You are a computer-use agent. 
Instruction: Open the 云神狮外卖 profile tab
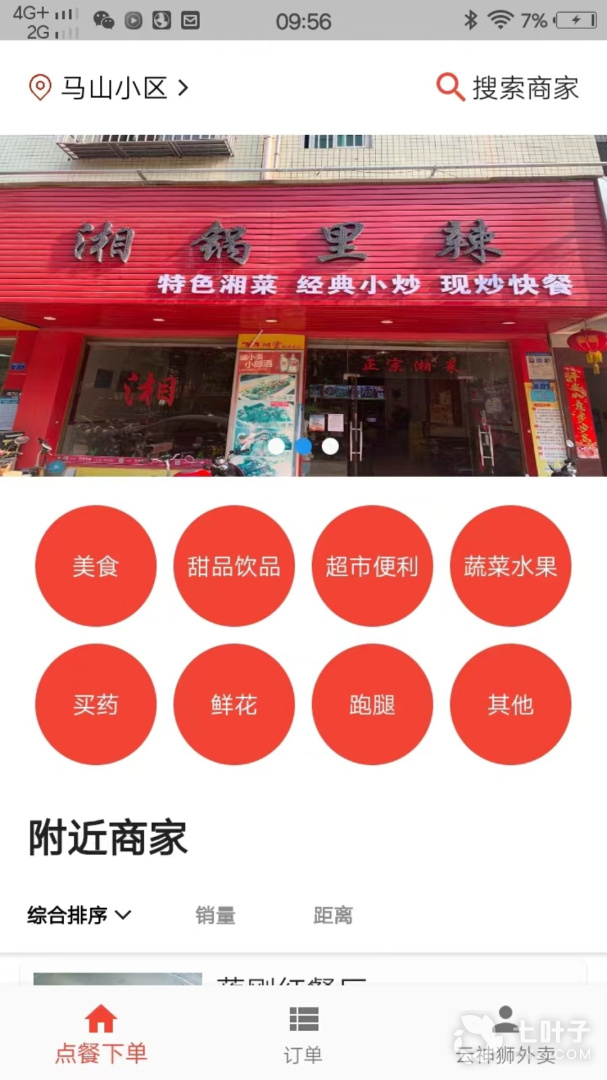pyautogui.click(x=505, y=1035)
